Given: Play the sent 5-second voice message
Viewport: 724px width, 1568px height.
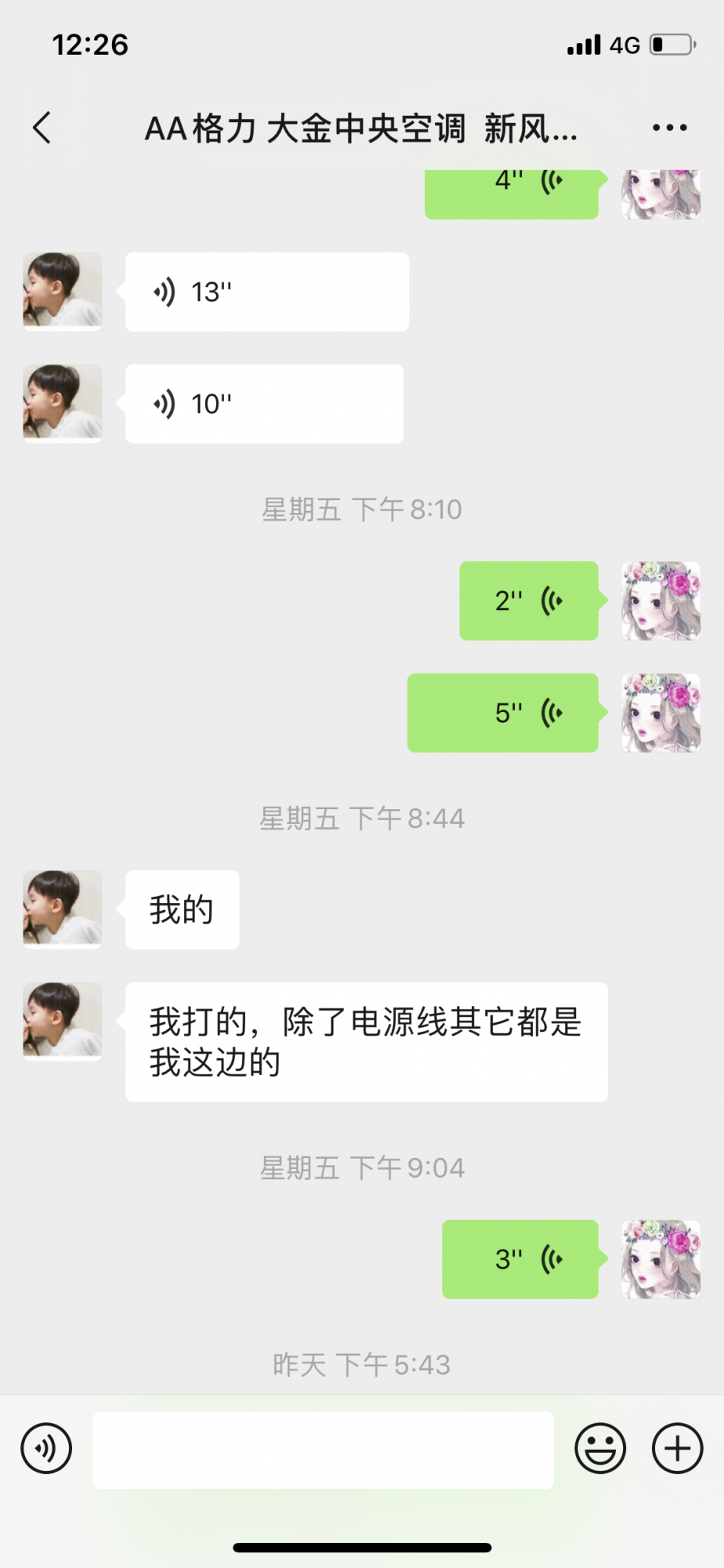Looking at the screenshot, I should click(503, 713).
